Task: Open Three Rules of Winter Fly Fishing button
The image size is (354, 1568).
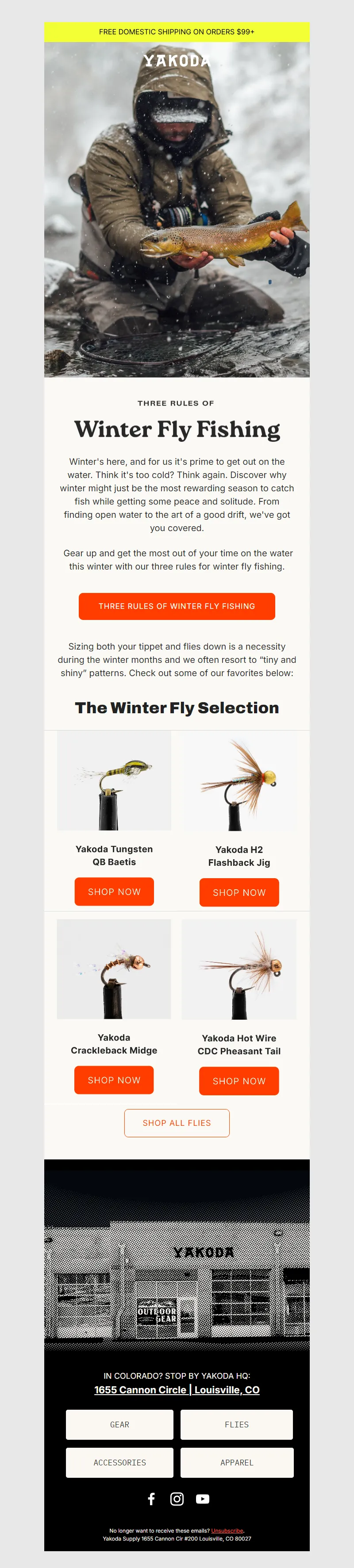Action: (177, 606)
